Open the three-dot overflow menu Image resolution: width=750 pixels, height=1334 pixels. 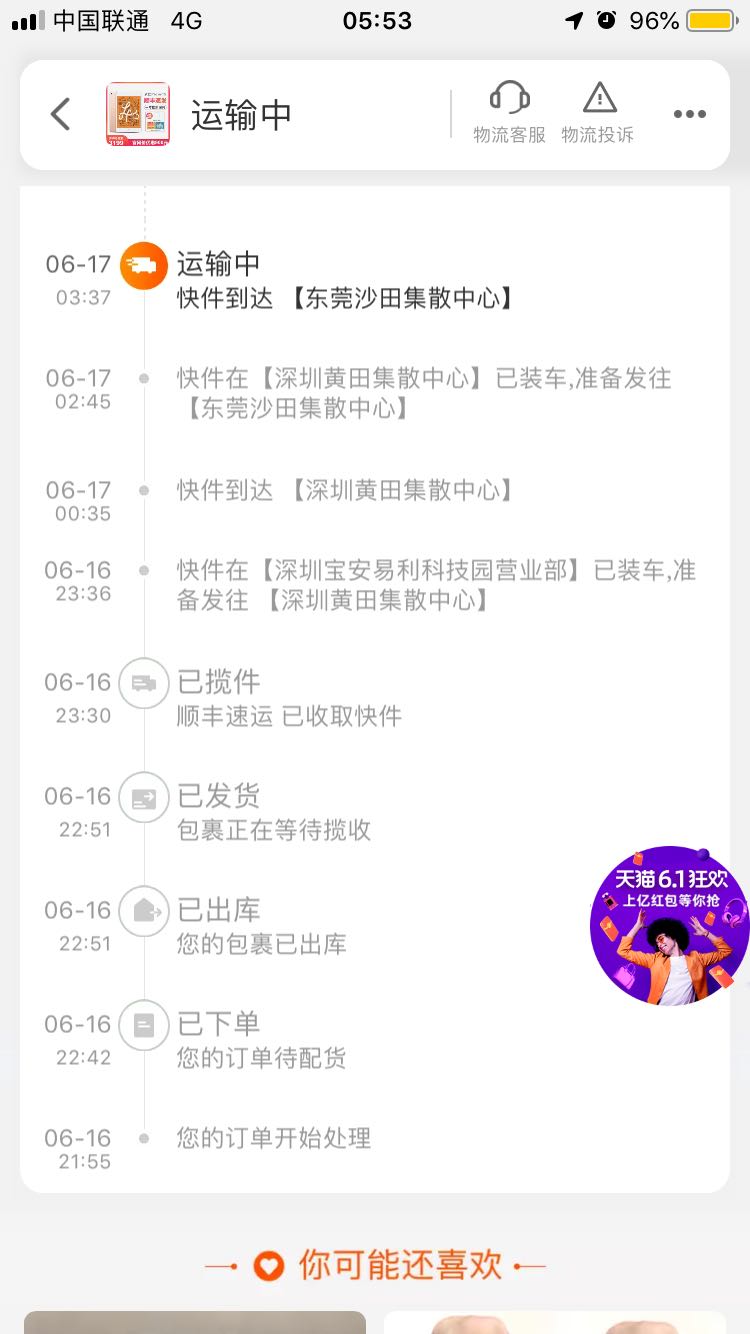click(x=689, y=114)
